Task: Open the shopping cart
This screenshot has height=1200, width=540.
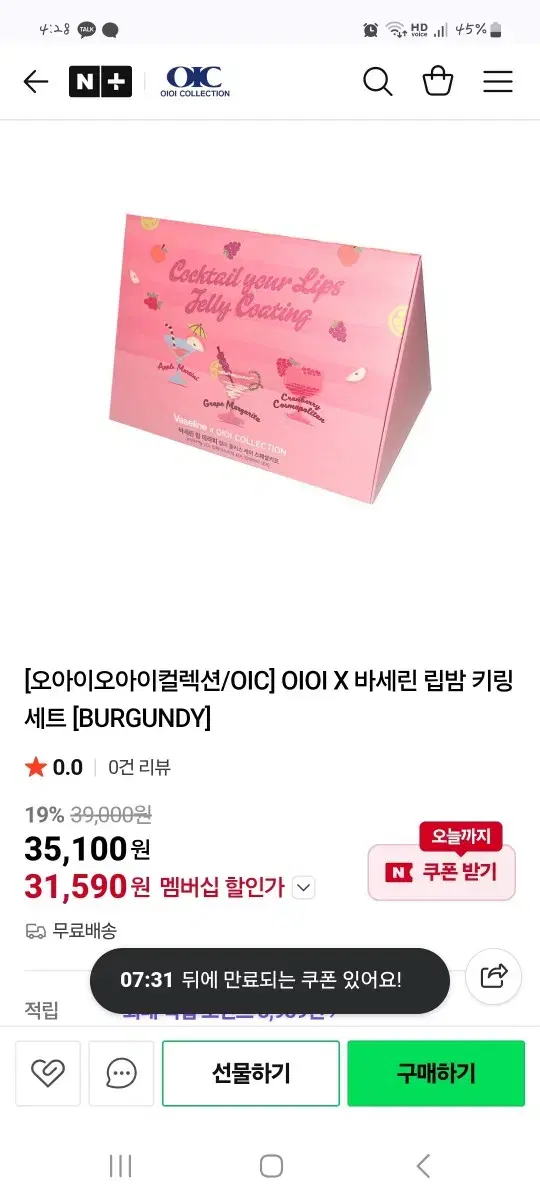Action: tap(438, 82)
